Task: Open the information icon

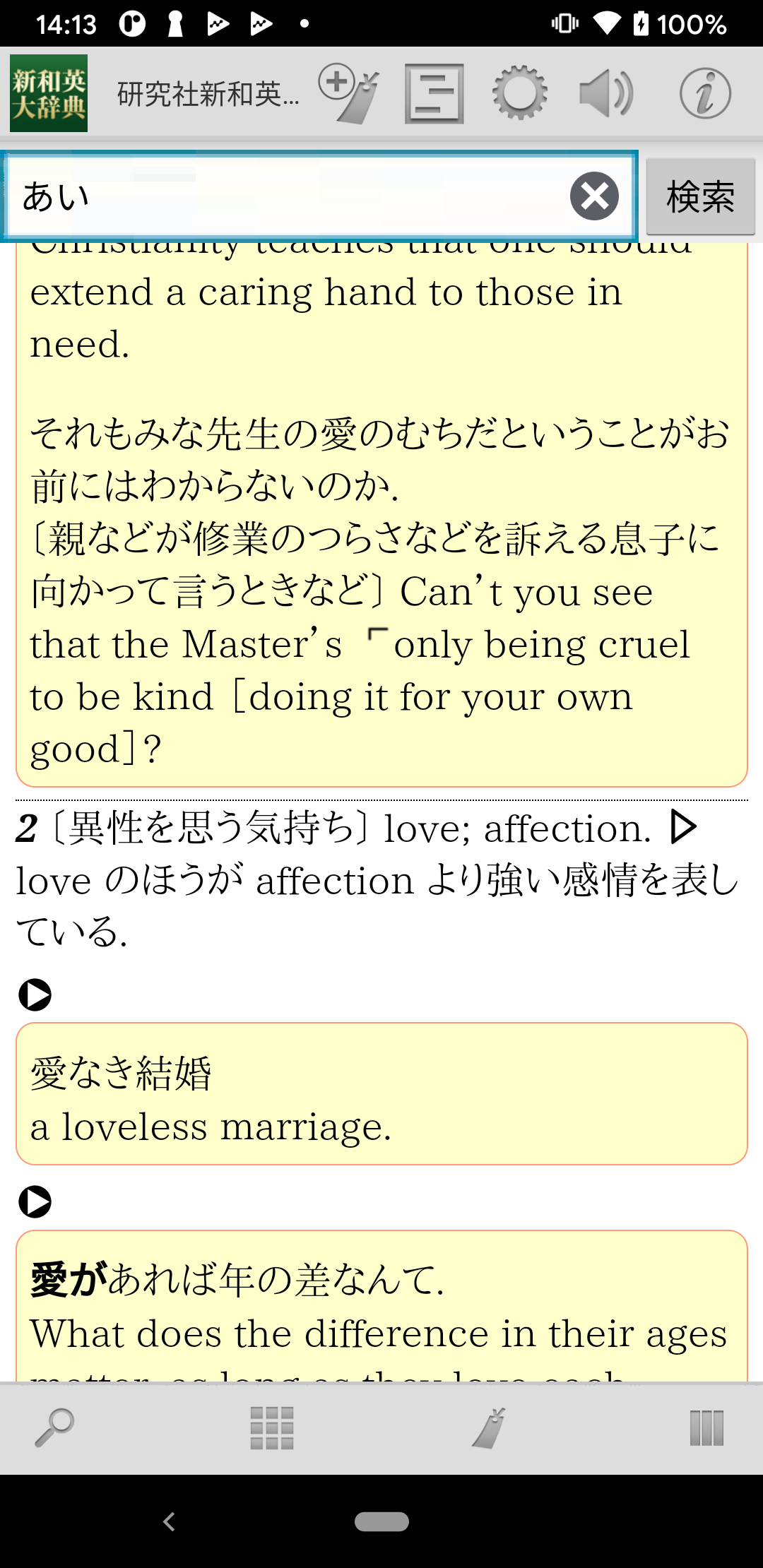Action: click(x=704, y=93)
